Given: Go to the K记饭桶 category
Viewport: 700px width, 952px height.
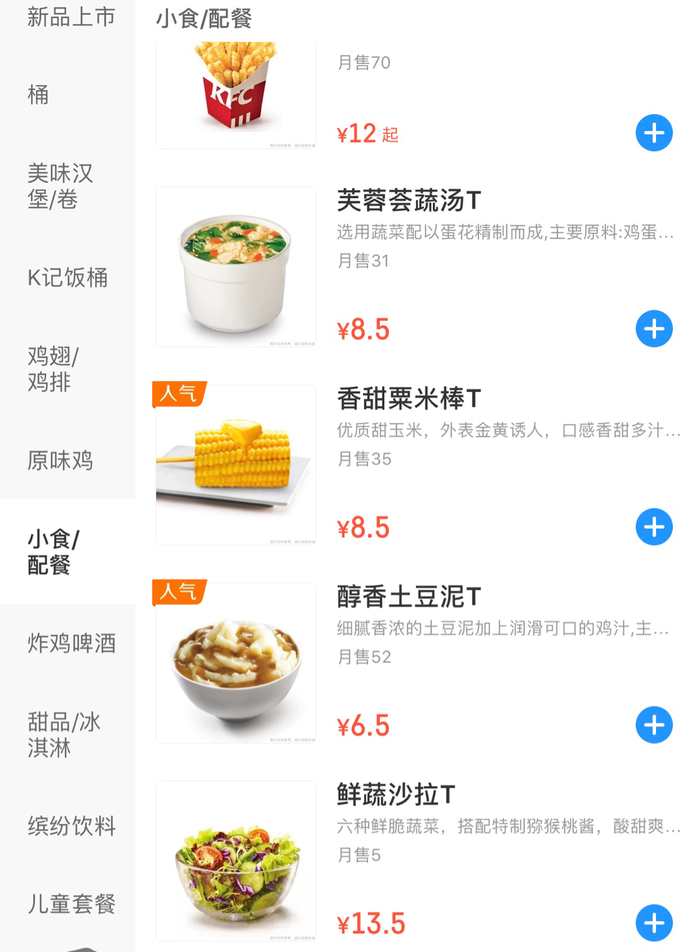Looking at the screenshot, I should [x=67, y=278].
